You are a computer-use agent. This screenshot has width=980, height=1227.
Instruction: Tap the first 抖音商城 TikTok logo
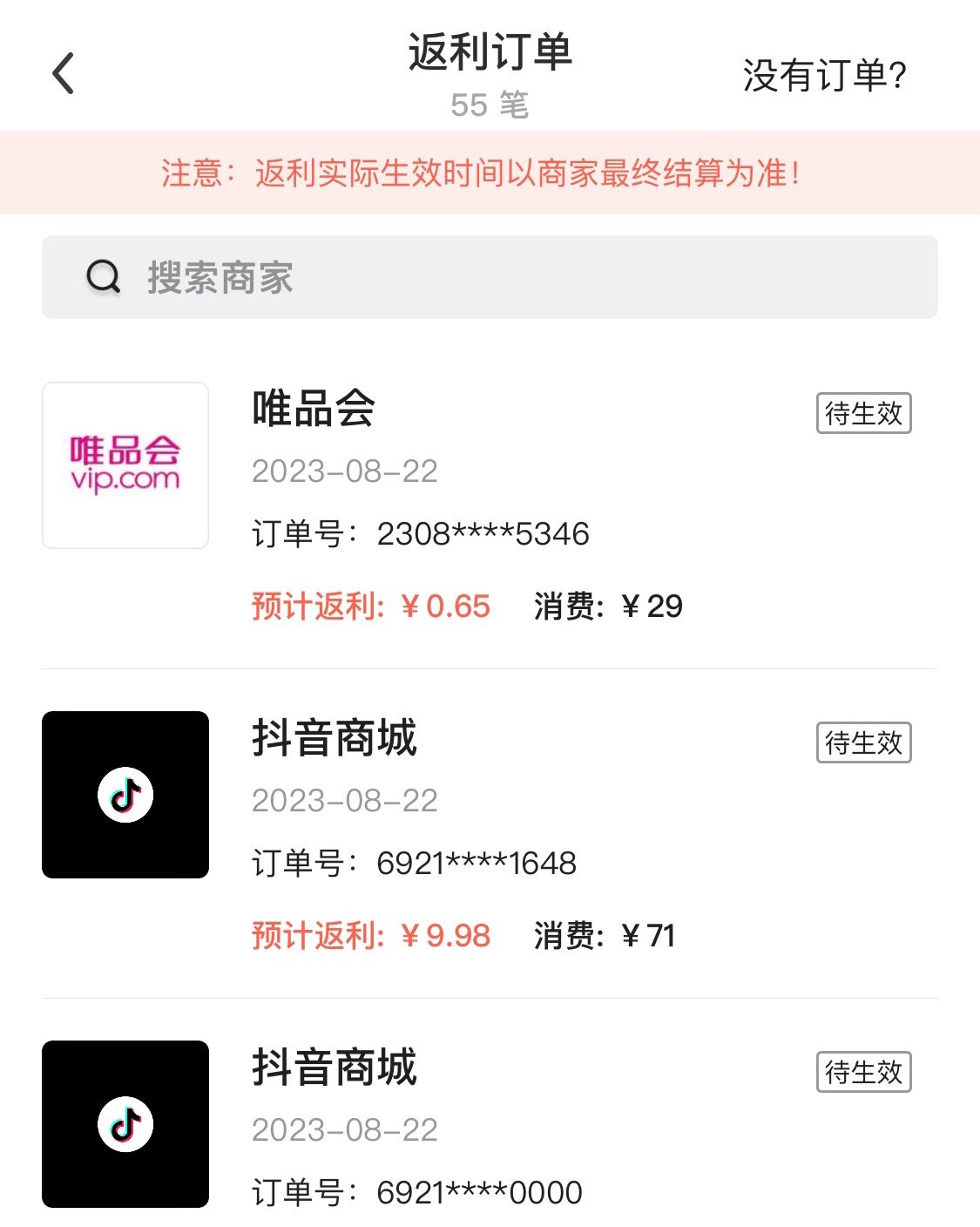[x=125, y=795]
